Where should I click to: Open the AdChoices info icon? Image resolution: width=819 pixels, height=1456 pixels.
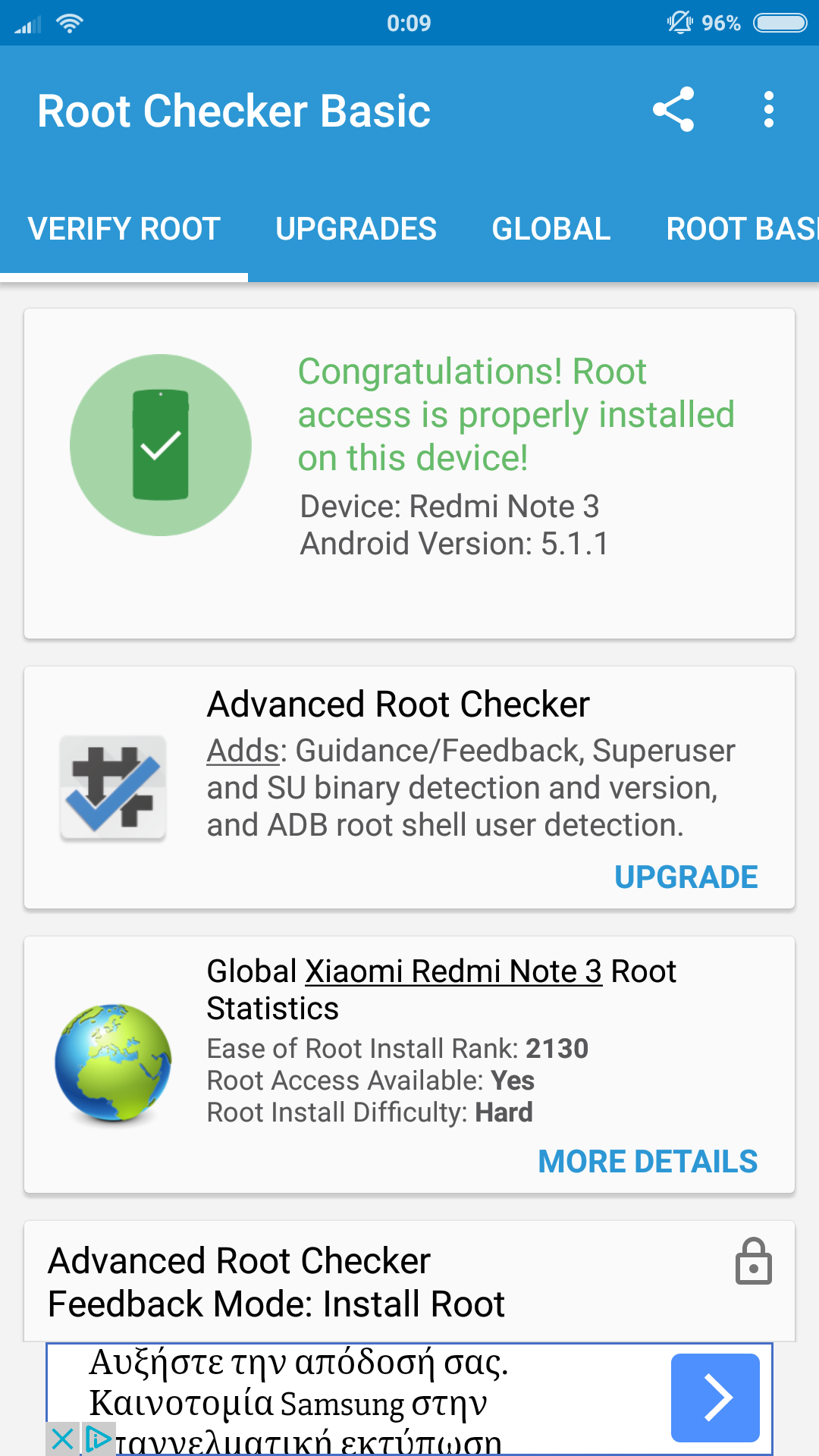(x=98, y=1439)
